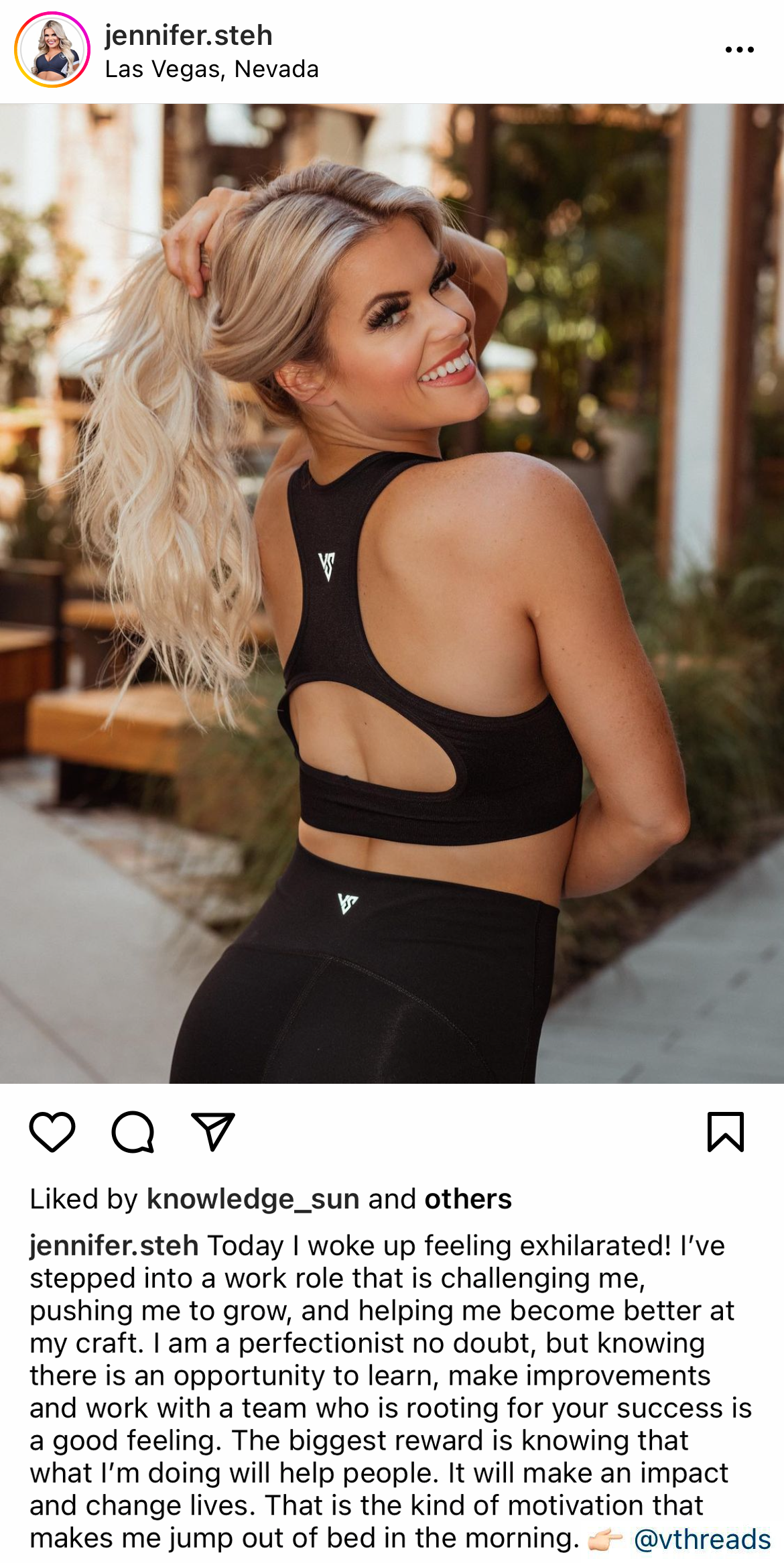Open jennifer.steh username in the post header
Image resolution: width=784 pixels, height=1563 pixels.
(x=188, y=36)
